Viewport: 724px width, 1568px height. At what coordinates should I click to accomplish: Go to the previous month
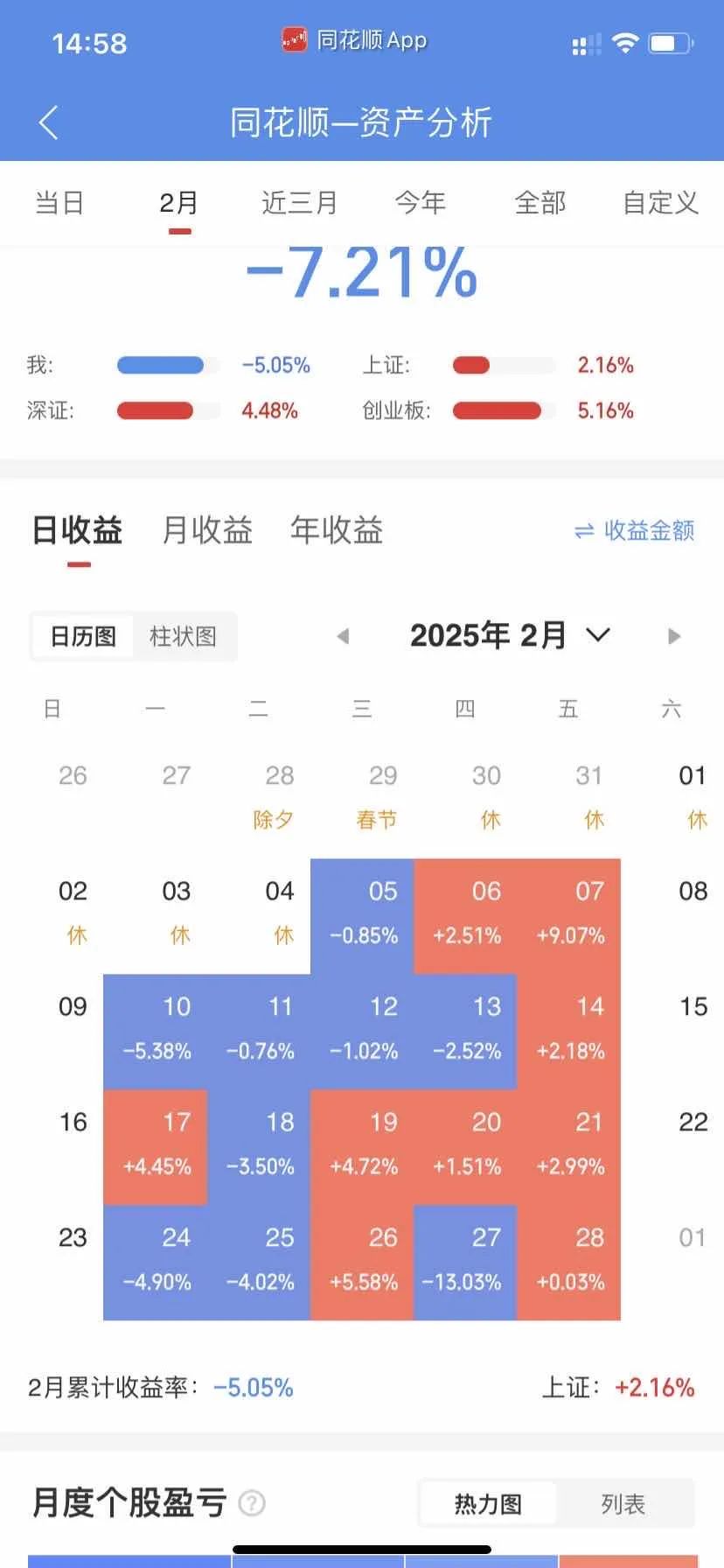[x=343, y=636]
